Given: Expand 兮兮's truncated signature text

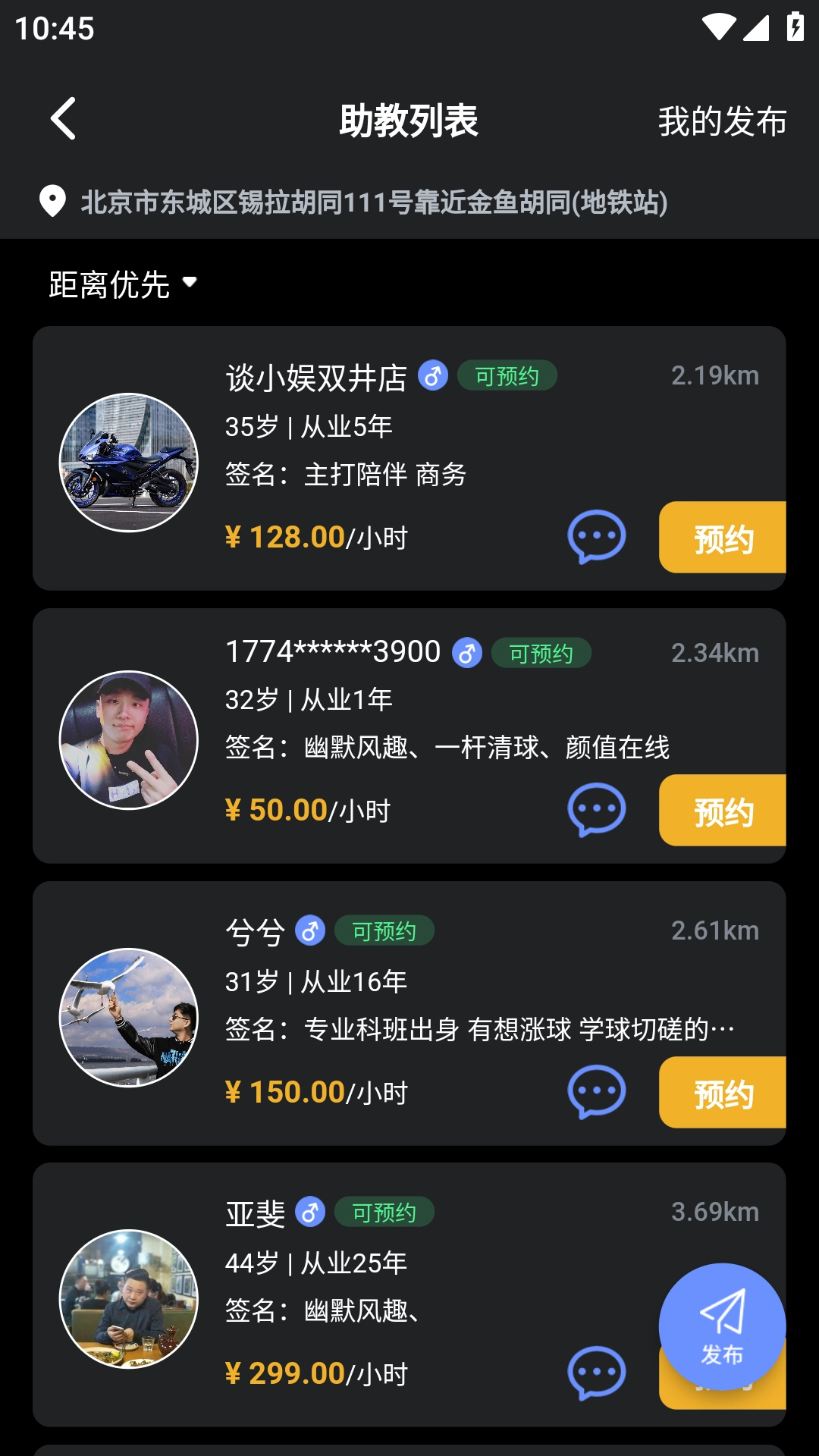Looking at the screenshot, I should [x=478, y=1027].
